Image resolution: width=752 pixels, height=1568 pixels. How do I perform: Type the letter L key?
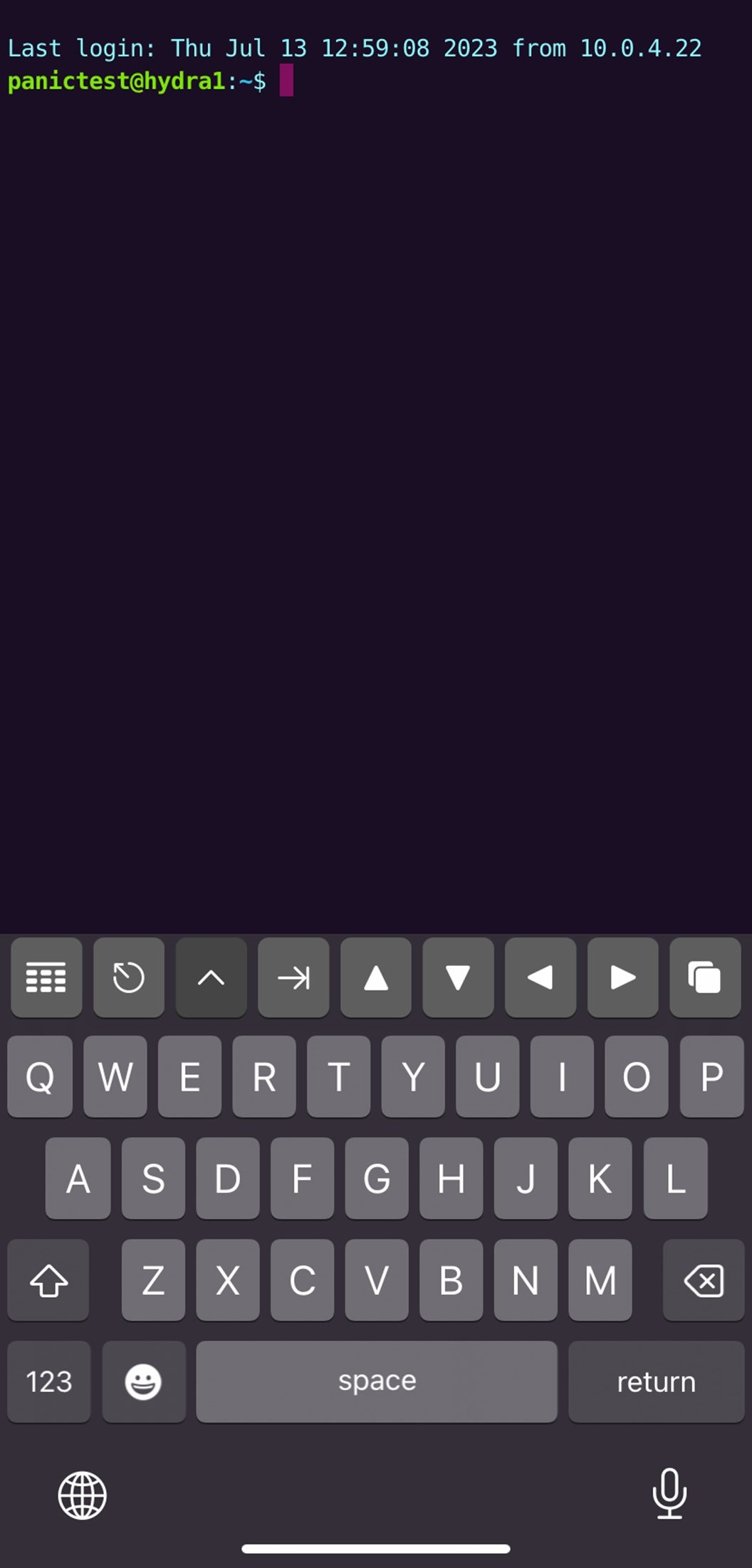[x=675, y=1179]
